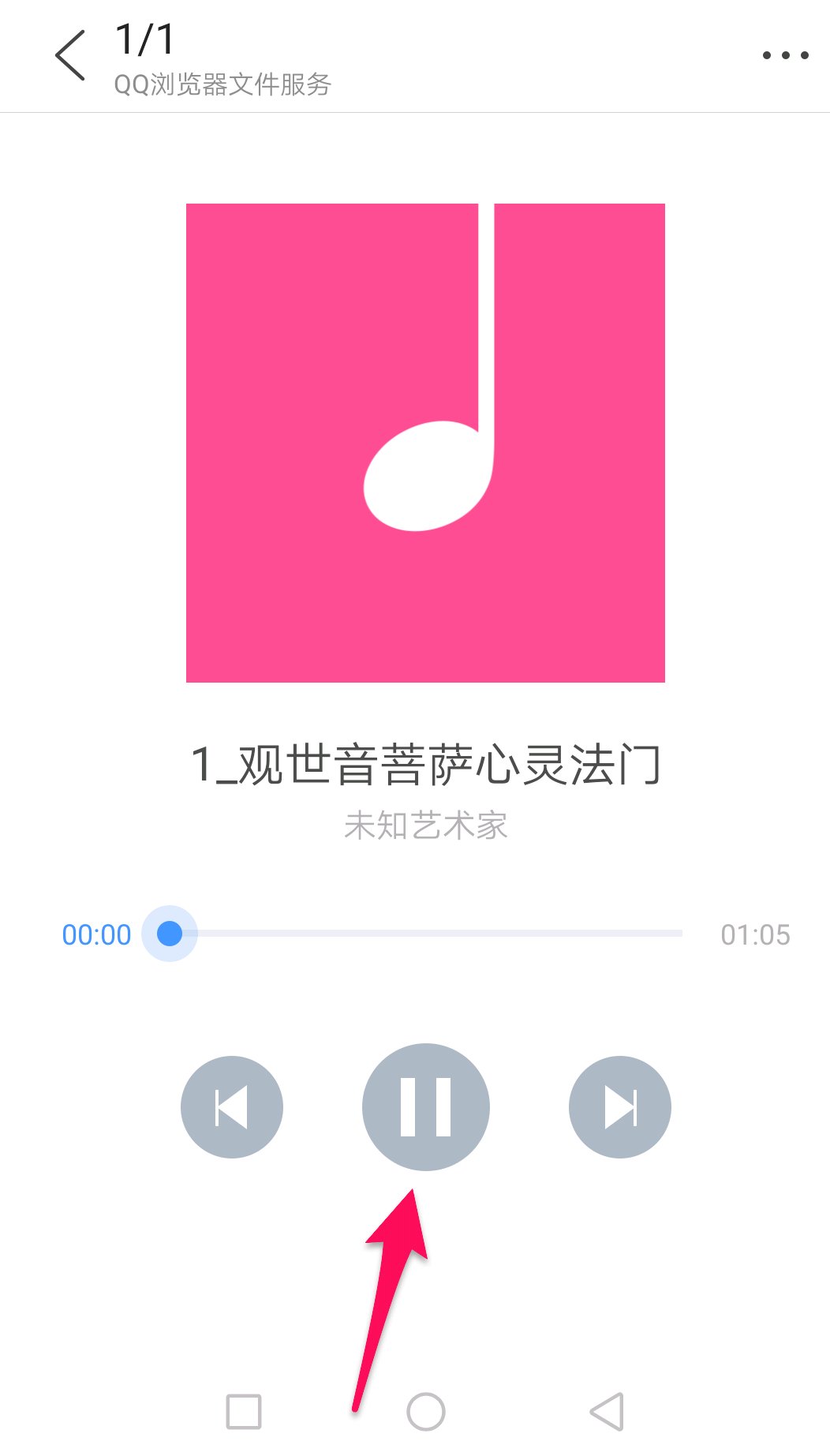Open the three-dot overflow menu
The height and width of the screenshot is (1456, 830).
point(785,55)
